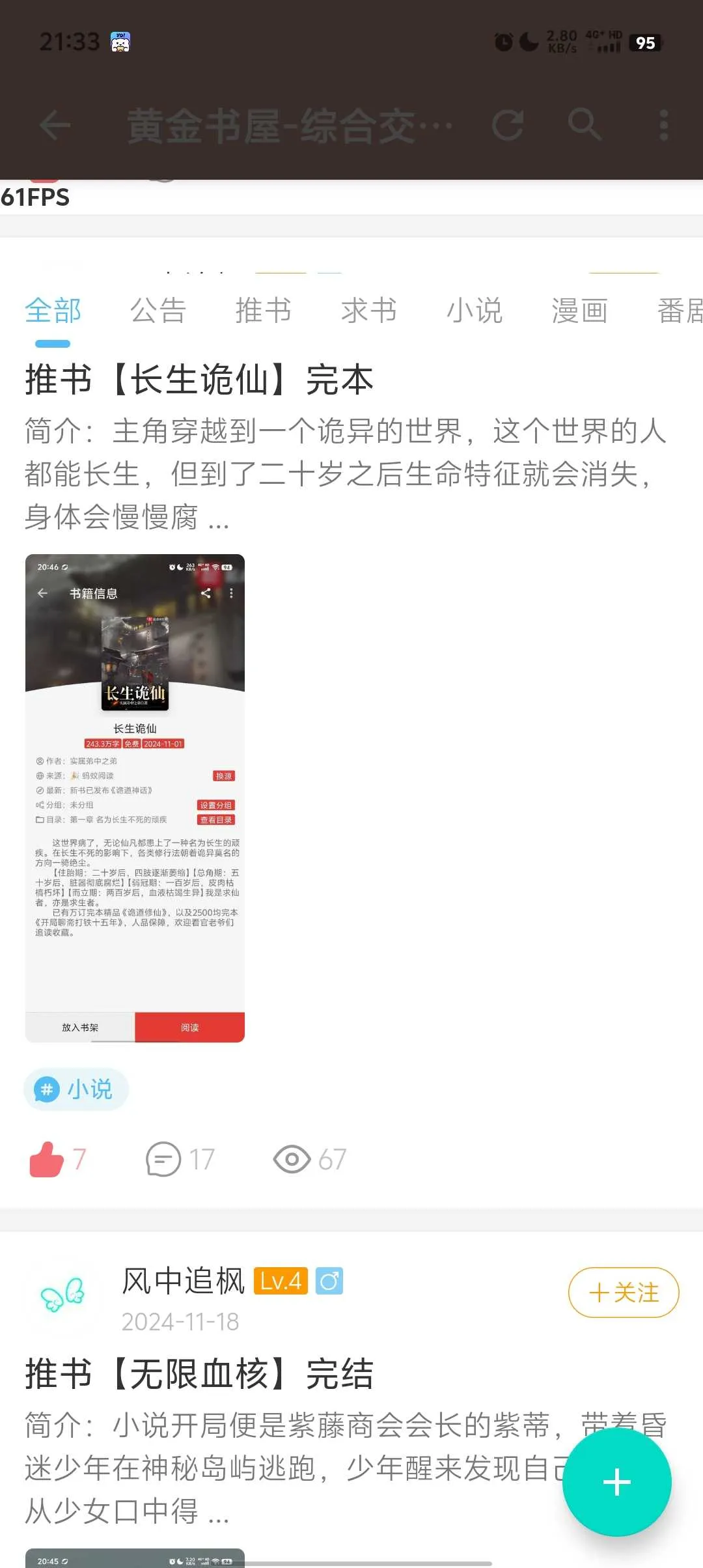Open the post 推书【长生诡仙】完本

[x=199, y=380]
